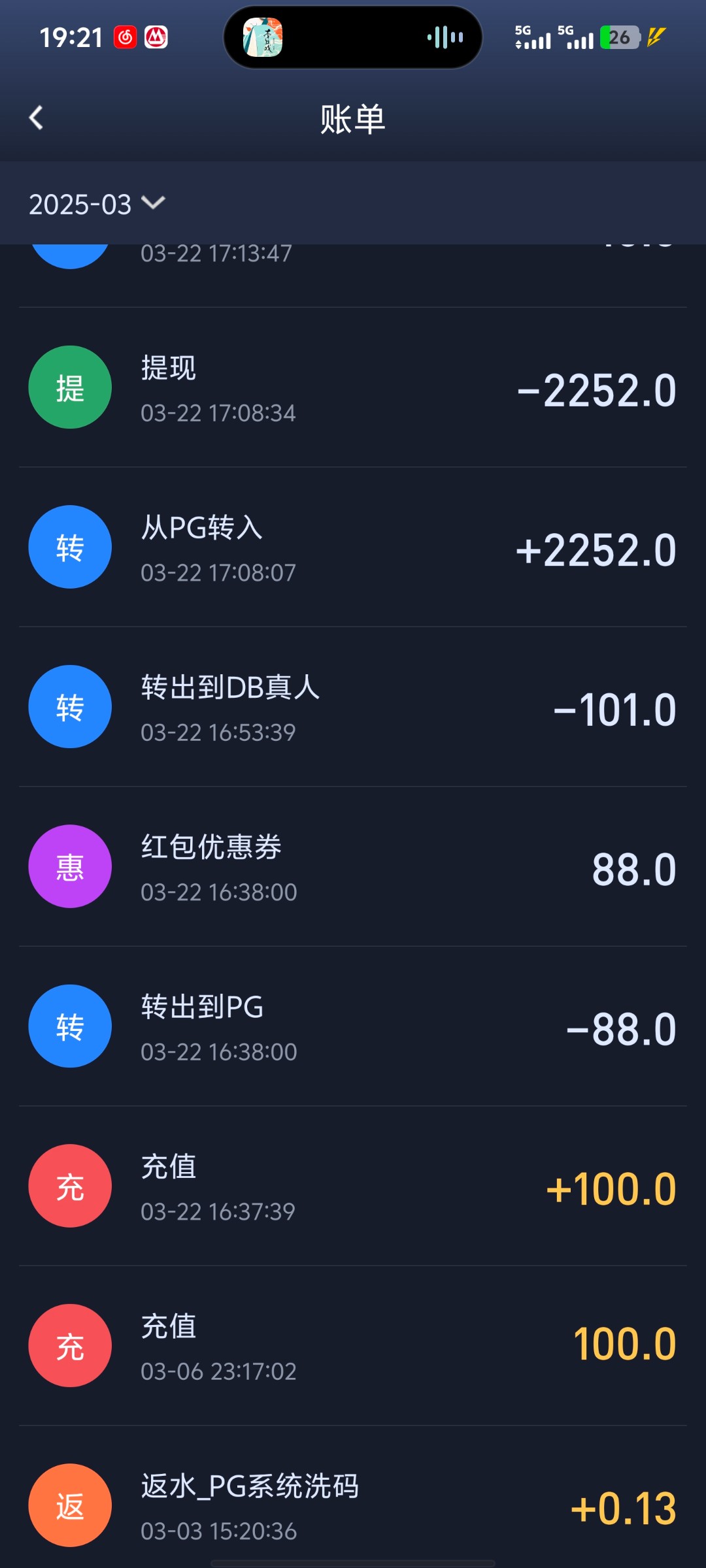The height and width of the screenshot is (1568, 706).
Task: Open the 2025-03 month dropdown
Action: coord(97,204)
